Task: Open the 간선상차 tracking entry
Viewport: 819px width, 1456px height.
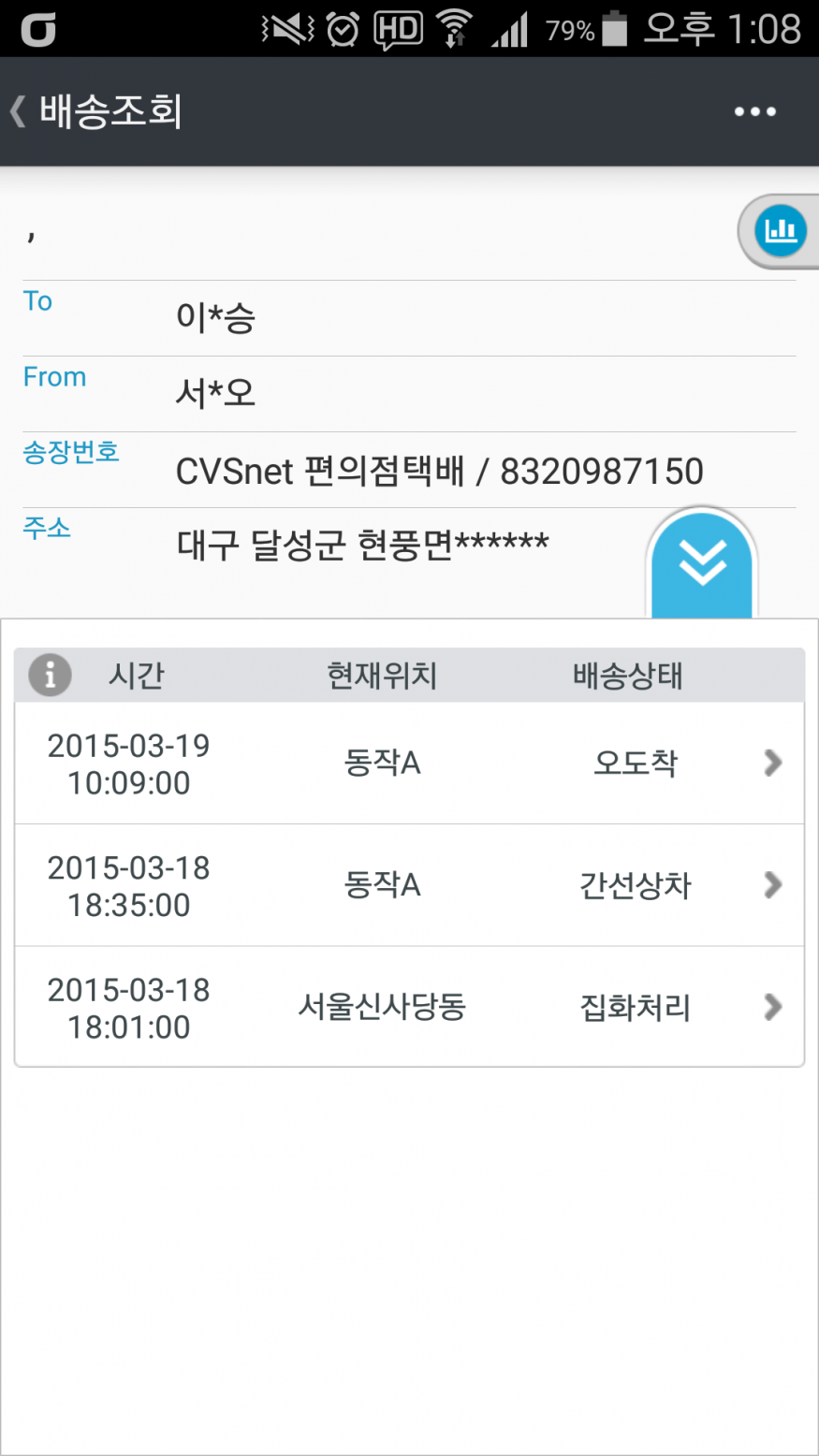Action: tap(409, 885)
